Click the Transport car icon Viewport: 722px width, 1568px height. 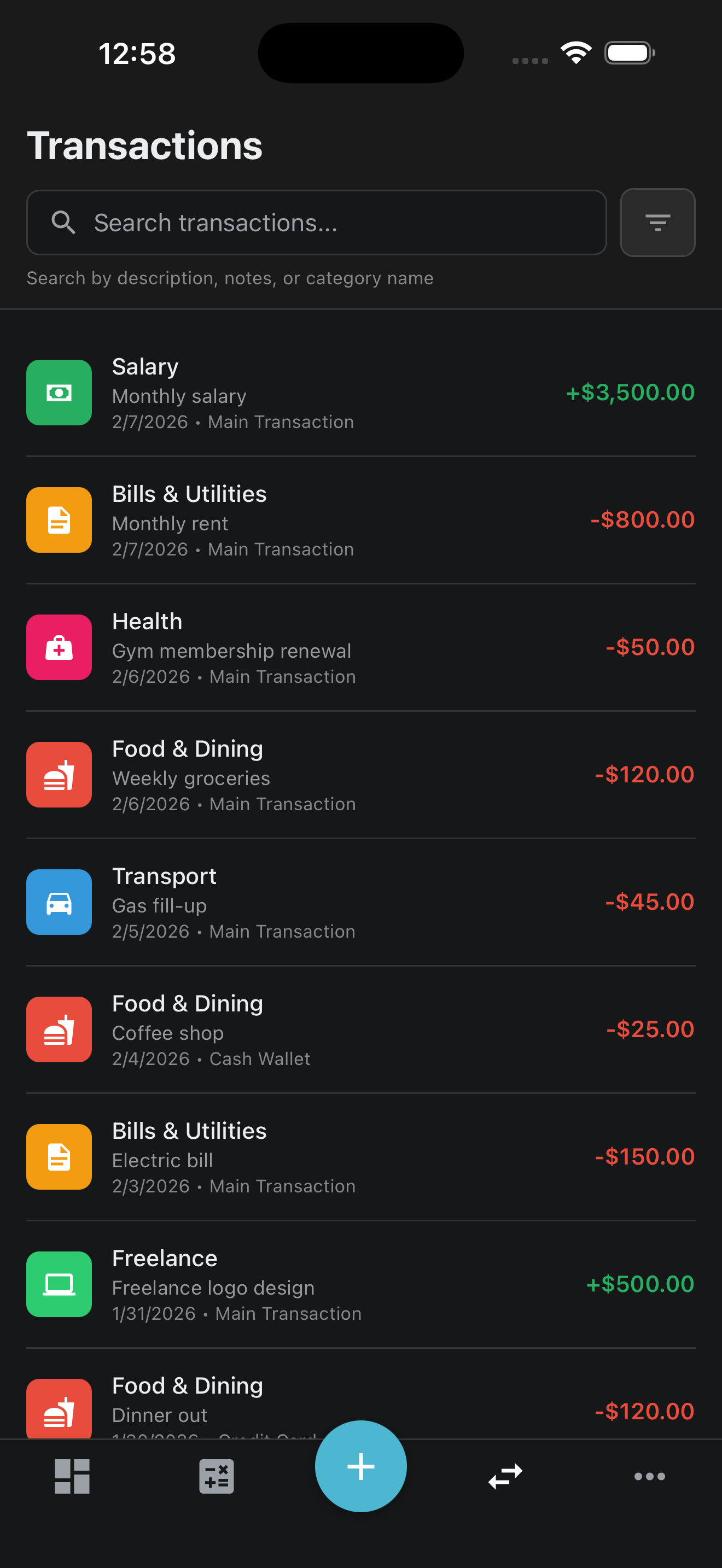[x=59, y=902]
